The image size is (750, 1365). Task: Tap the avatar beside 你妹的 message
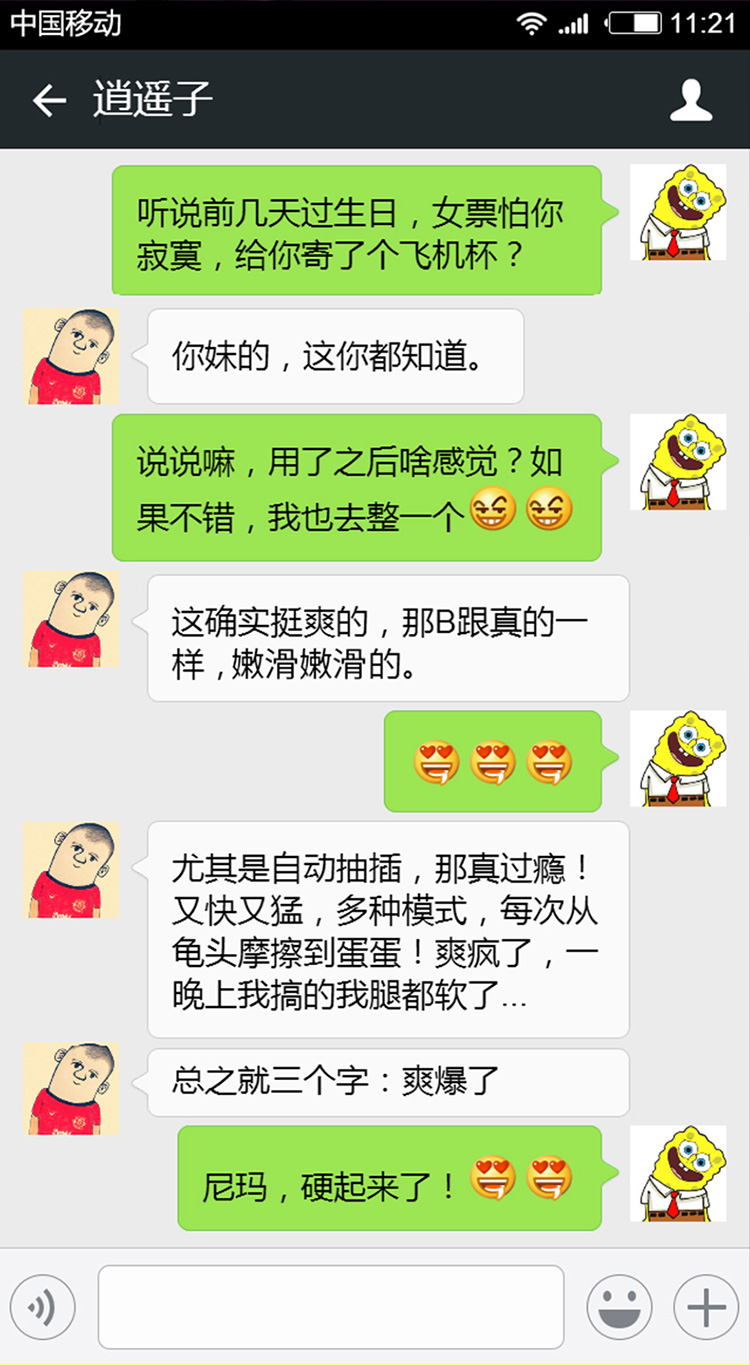(x=71, y=356)
